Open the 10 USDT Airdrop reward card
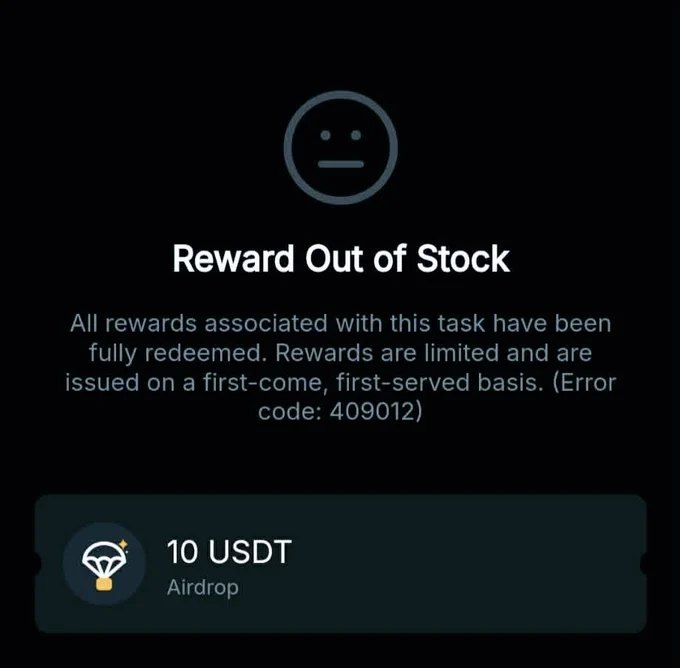This screenshot has height=668, width=680. click(x=340, y=563)
